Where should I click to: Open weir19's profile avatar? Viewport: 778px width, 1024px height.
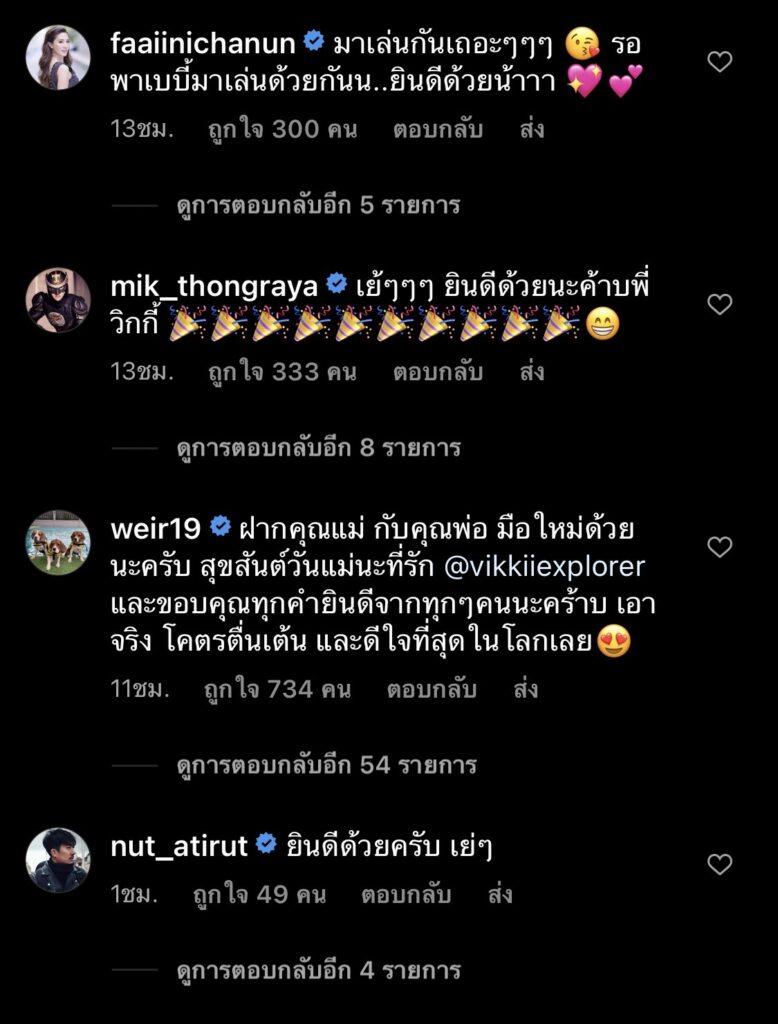(x=57, y=542)
